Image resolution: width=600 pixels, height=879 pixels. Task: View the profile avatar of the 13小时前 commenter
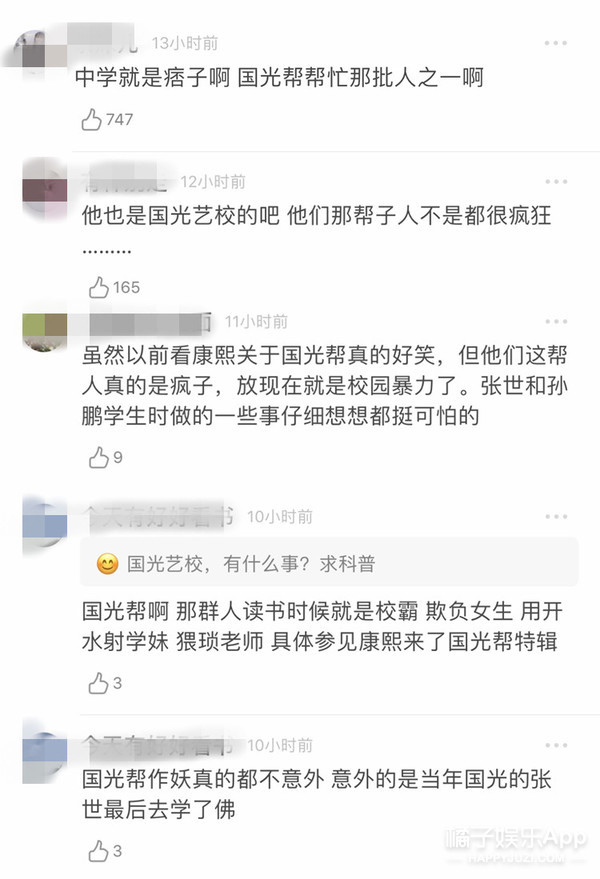[44, 50]
